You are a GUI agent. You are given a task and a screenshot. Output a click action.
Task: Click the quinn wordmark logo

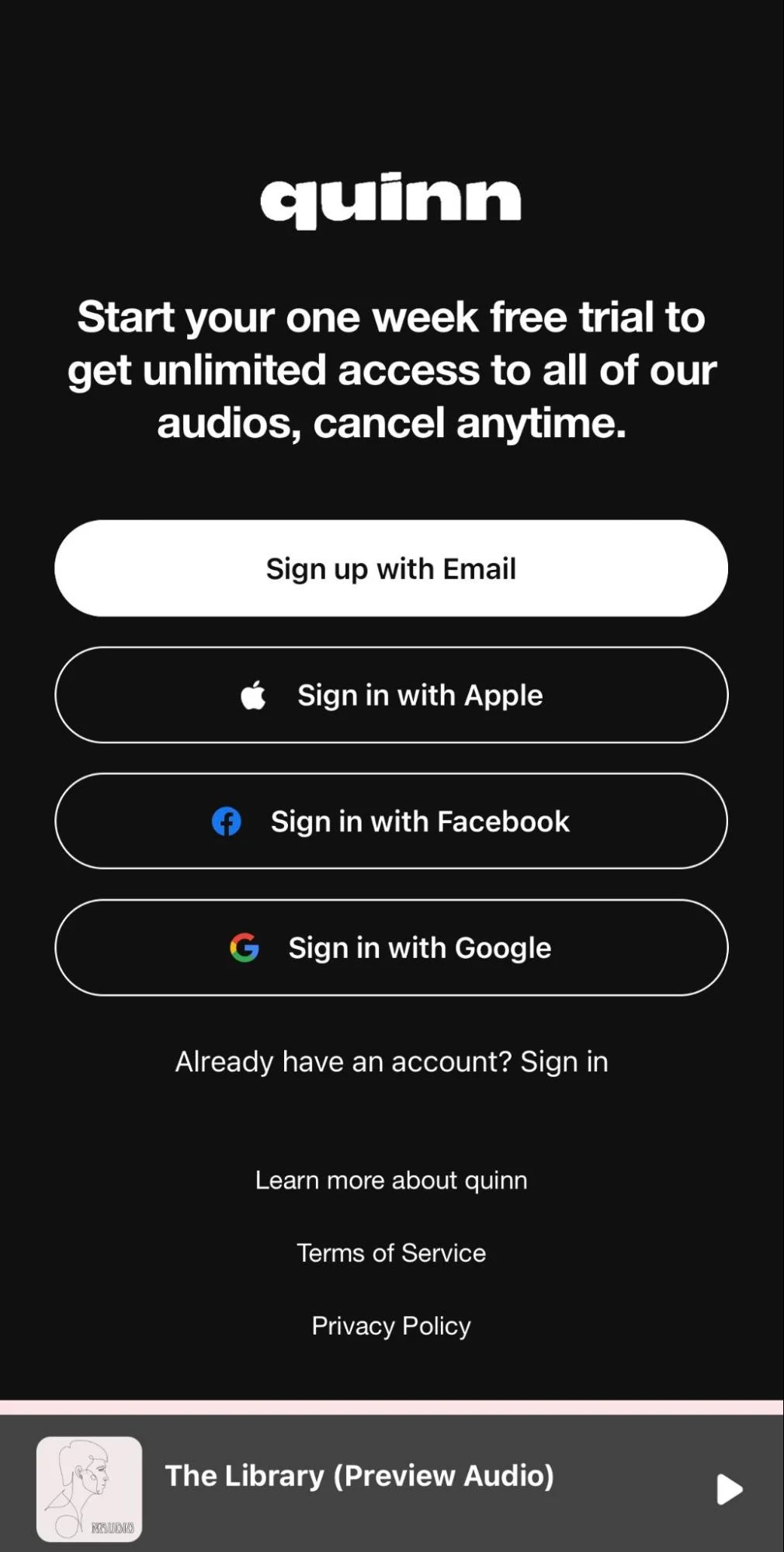point(391,199)
